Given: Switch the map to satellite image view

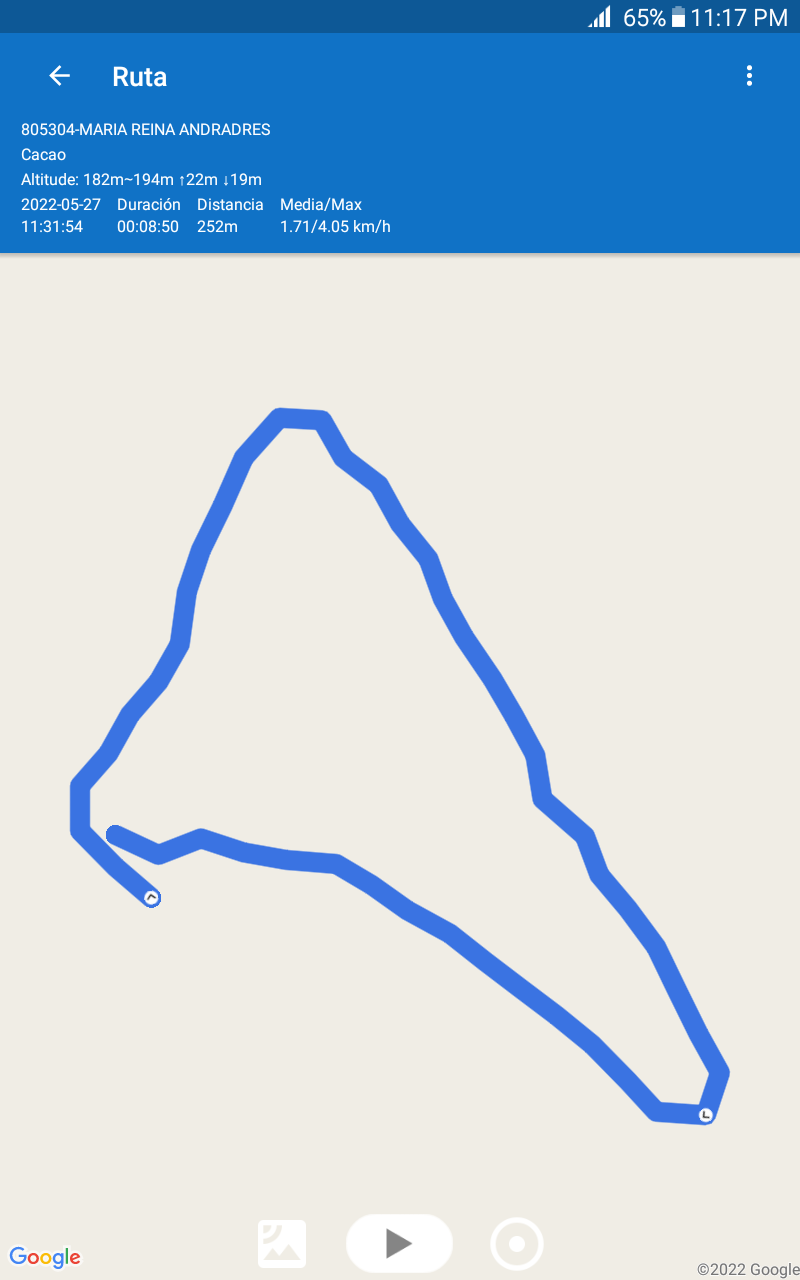Looking at the screenshot, I should point(282,1244).
